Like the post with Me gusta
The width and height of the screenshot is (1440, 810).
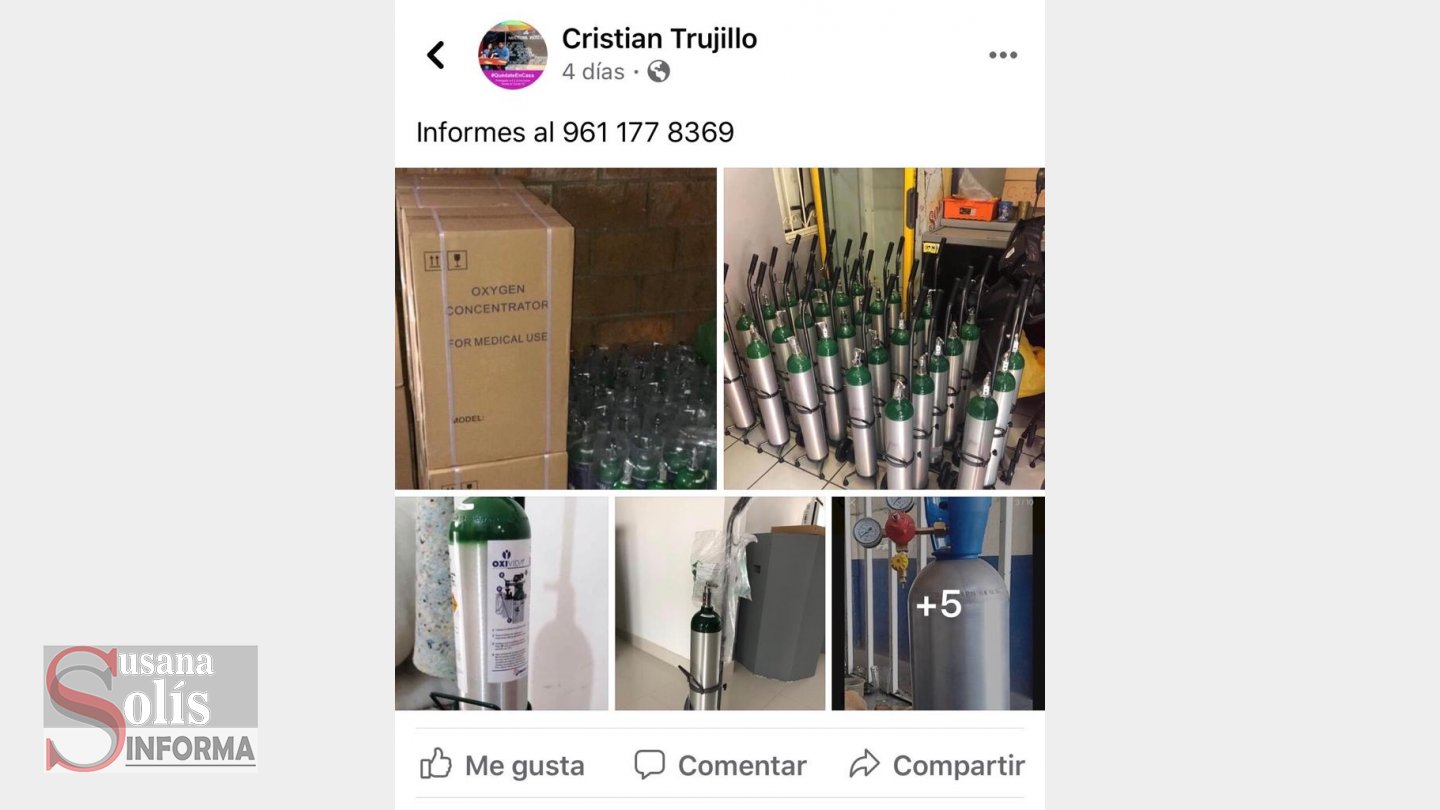coord(502,765)
